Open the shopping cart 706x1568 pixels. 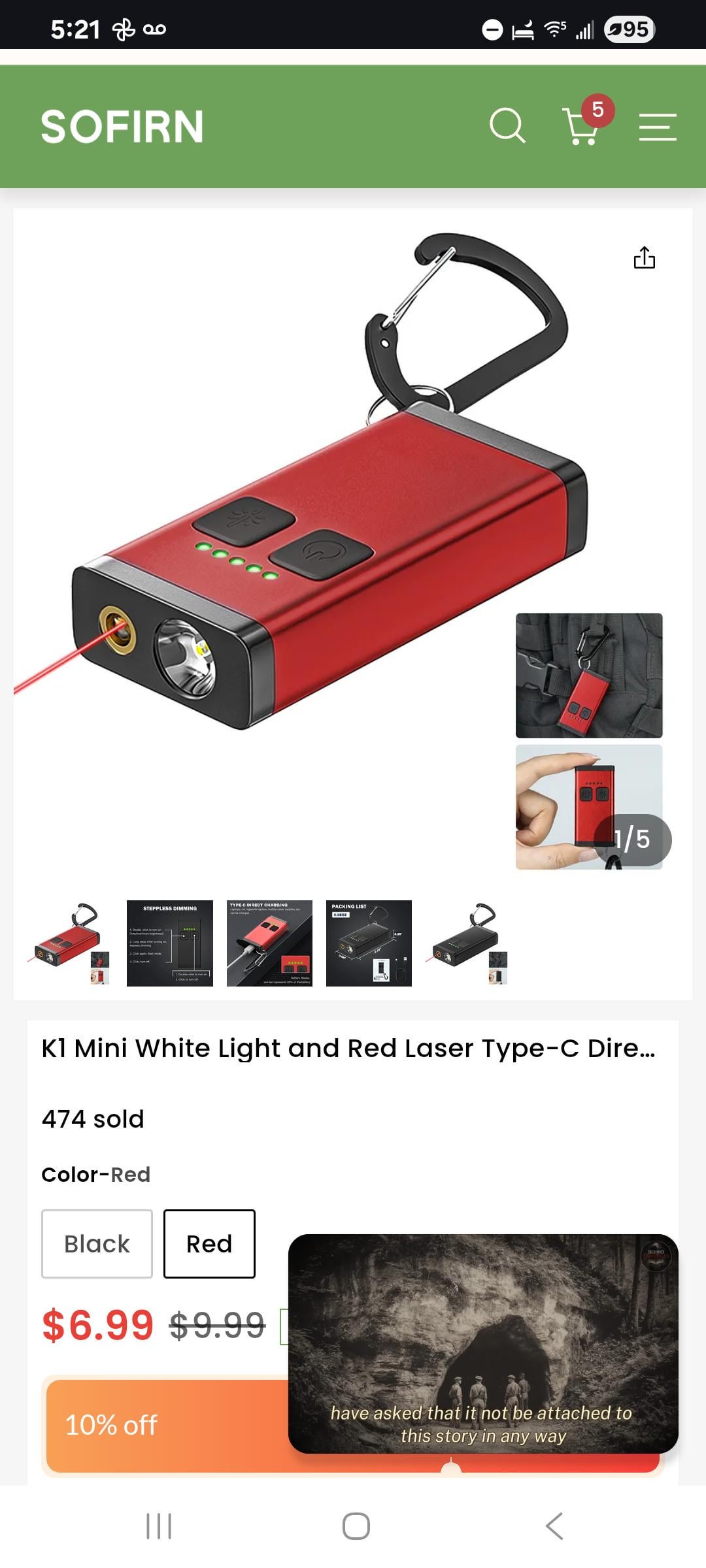581,126
